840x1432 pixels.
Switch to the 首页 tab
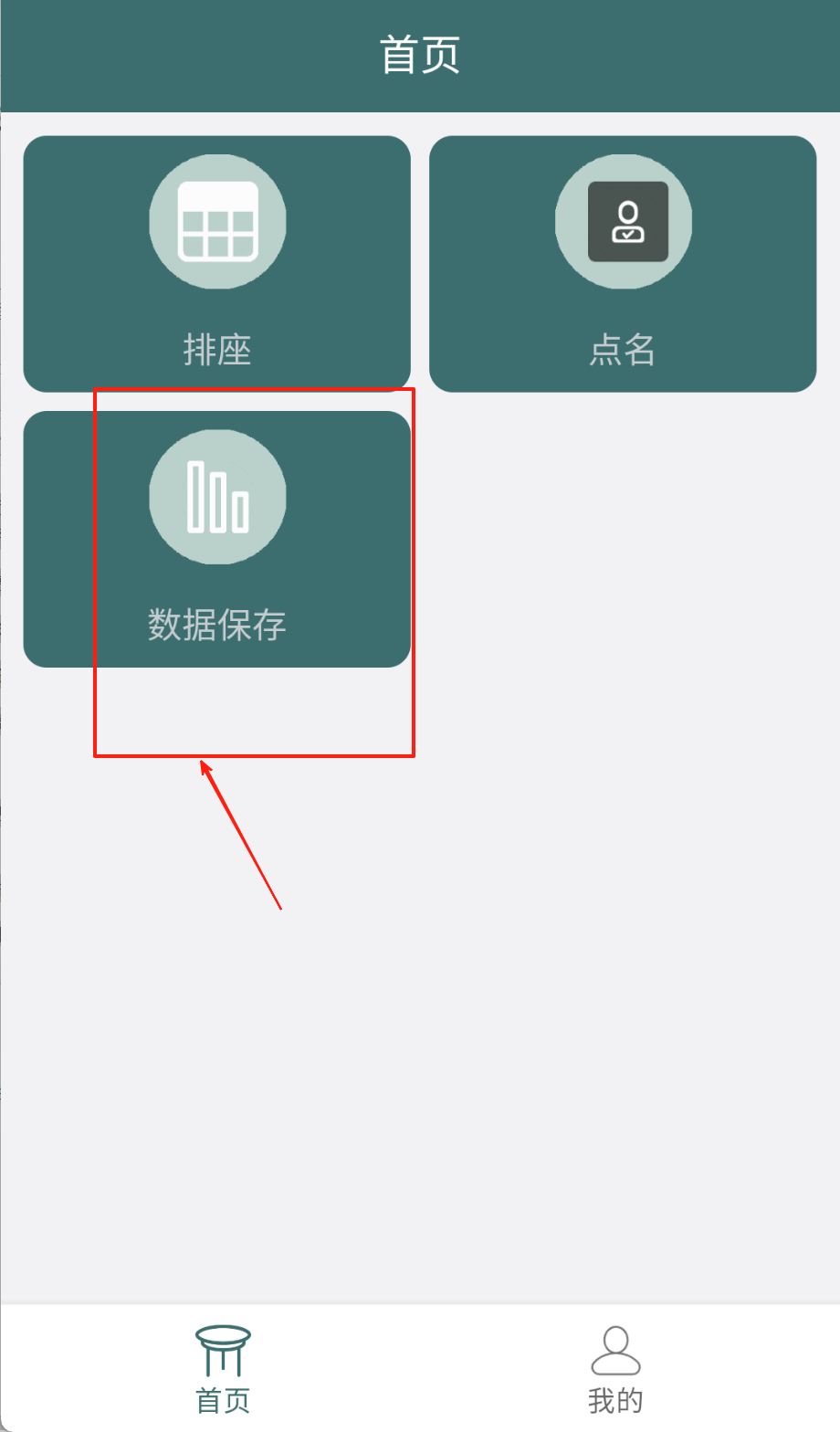pos(223,1368)
